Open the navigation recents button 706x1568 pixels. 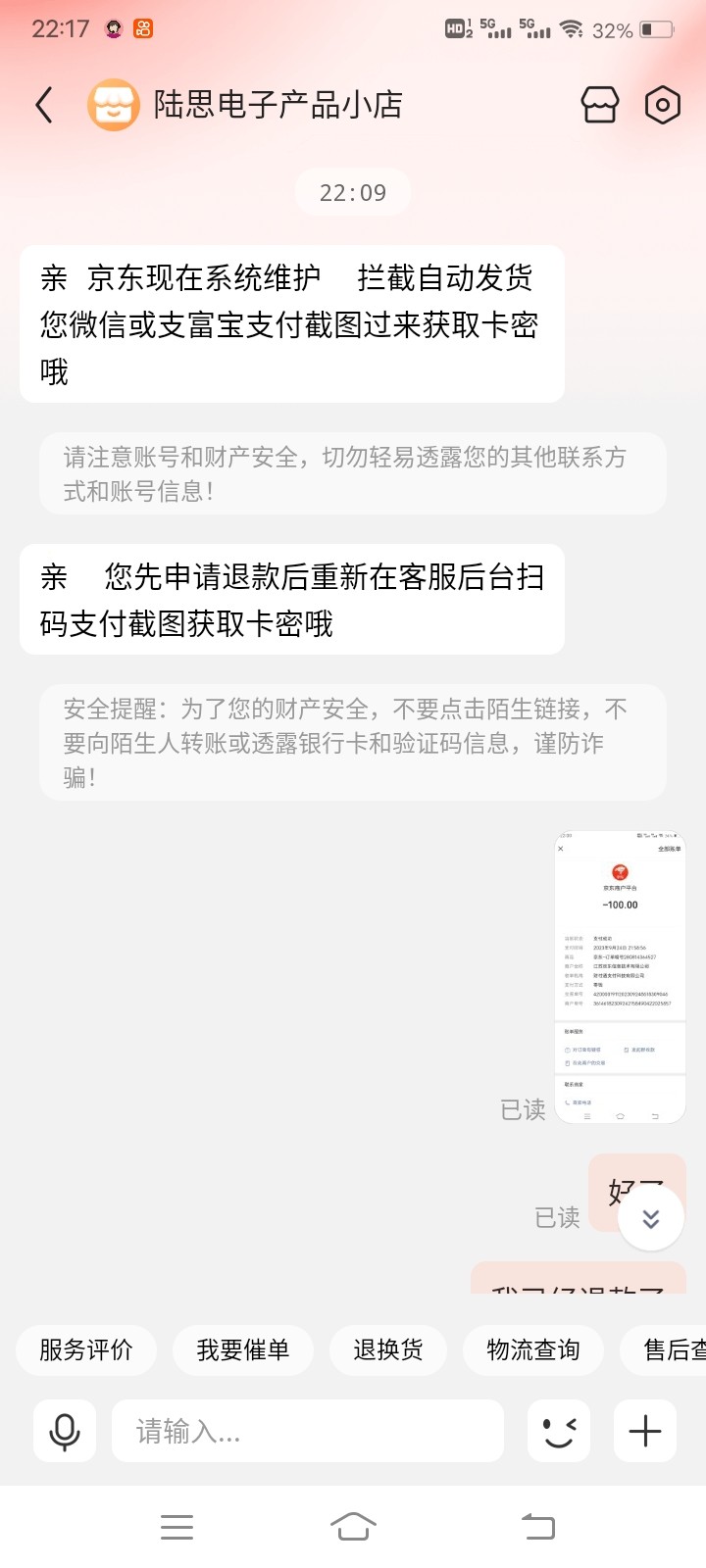176,1526
